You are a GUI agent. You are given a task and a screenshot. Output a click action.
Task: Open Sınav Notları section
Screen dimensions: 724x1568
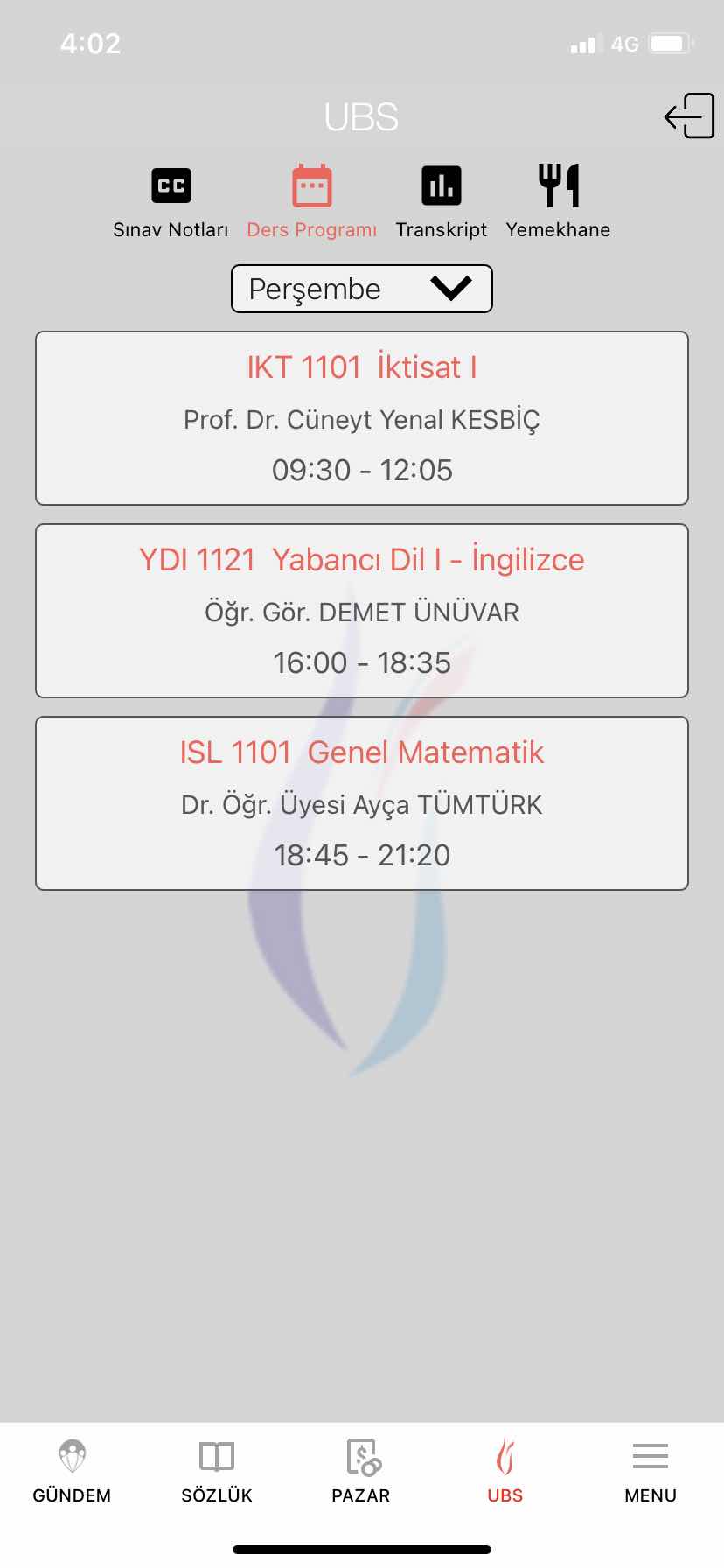click(171, 201)
